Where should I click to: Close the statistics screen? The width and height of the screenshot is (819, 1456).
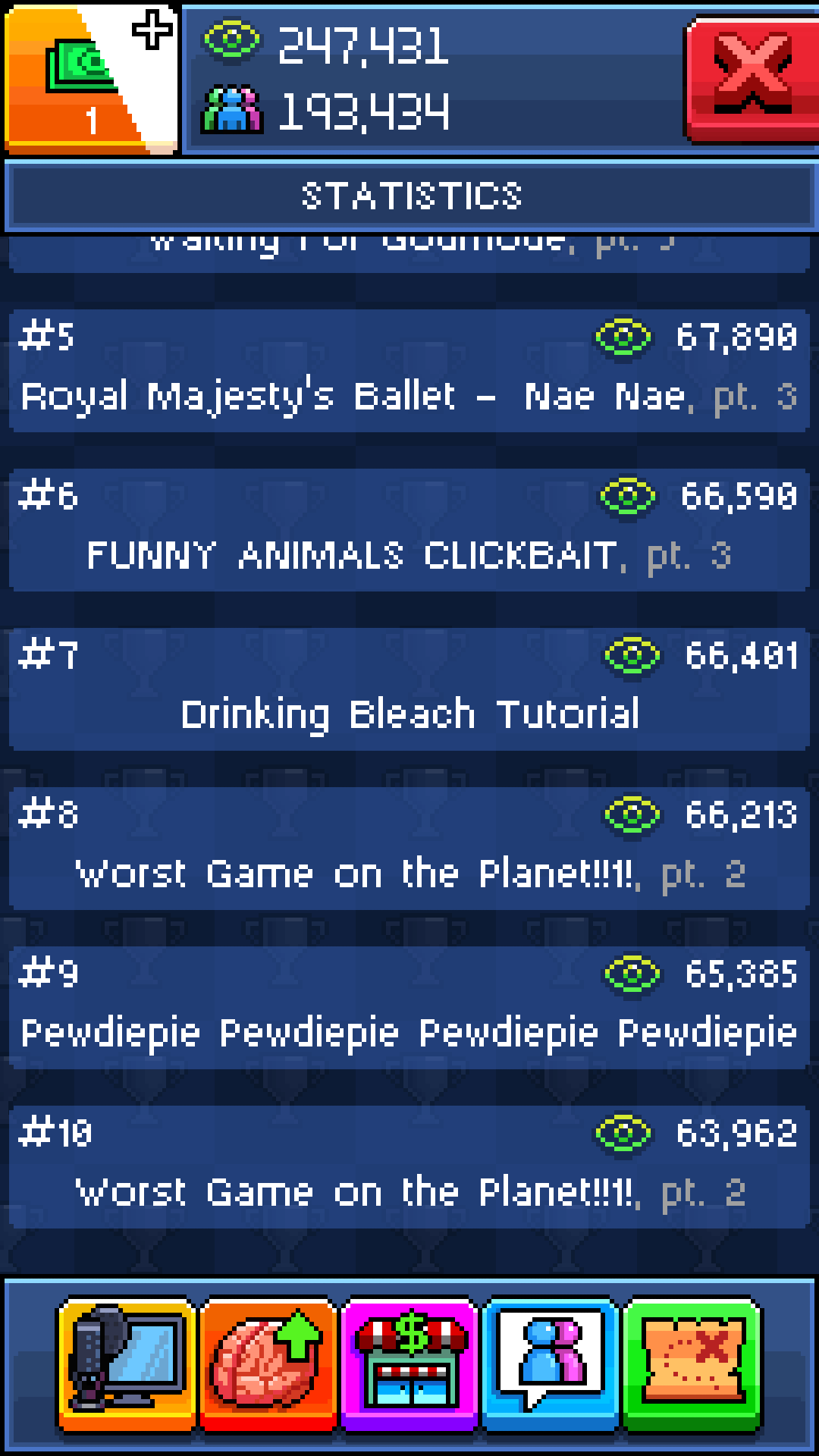point(751,78)
